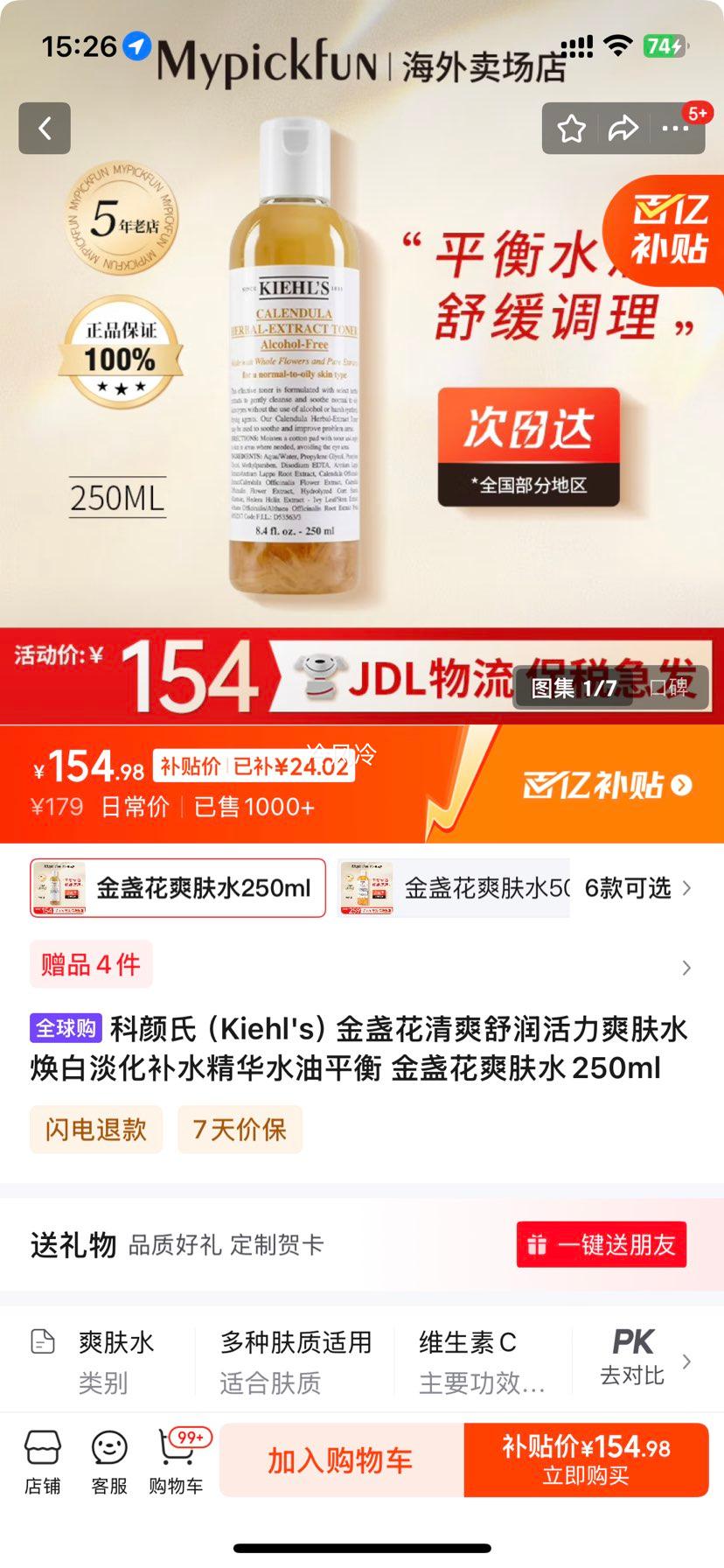Open the 7天价保 price protection link
The height and width of the screenshot is (1568, 724).
(x=240, y=1129)
